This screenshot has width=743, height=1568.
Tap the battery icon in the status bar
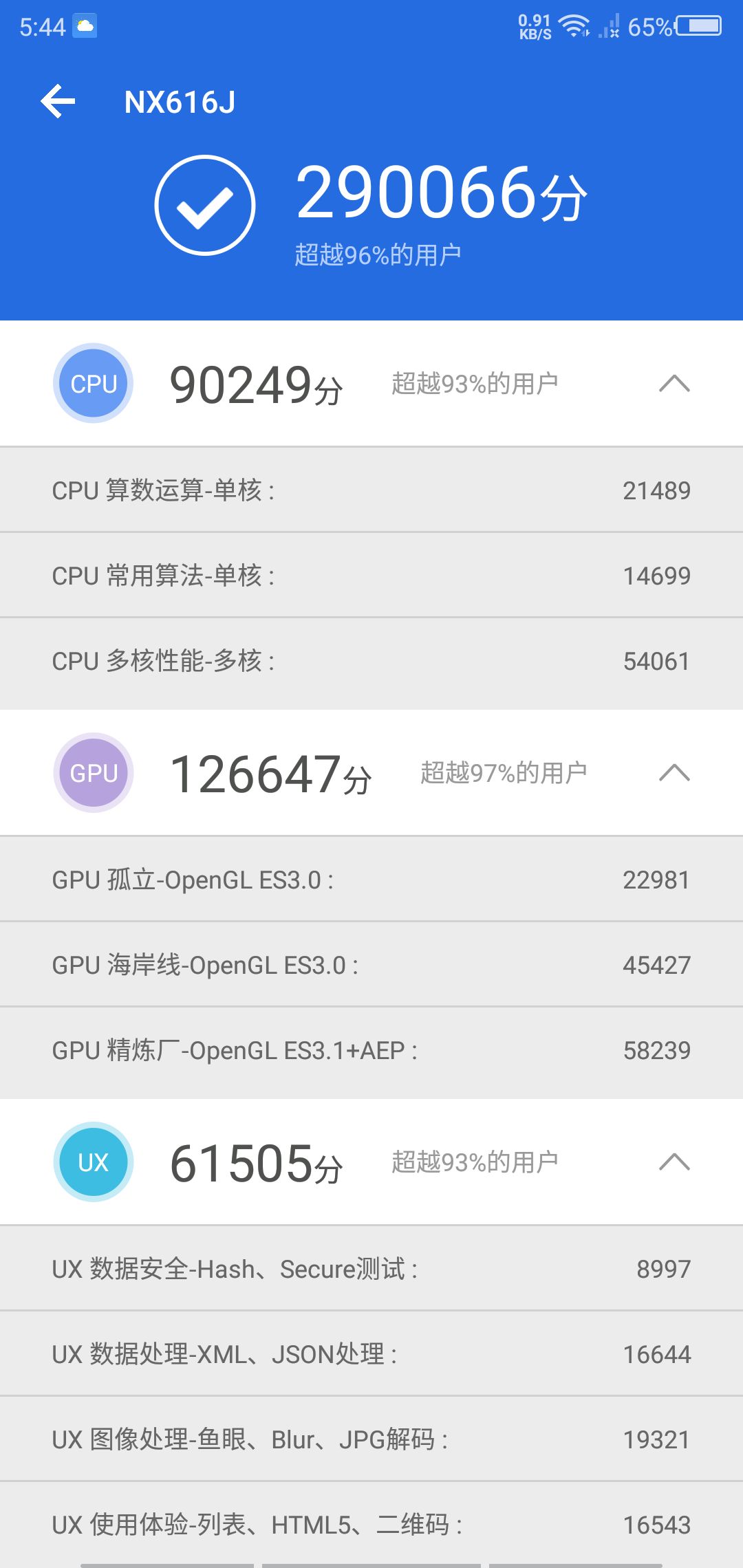695,26
